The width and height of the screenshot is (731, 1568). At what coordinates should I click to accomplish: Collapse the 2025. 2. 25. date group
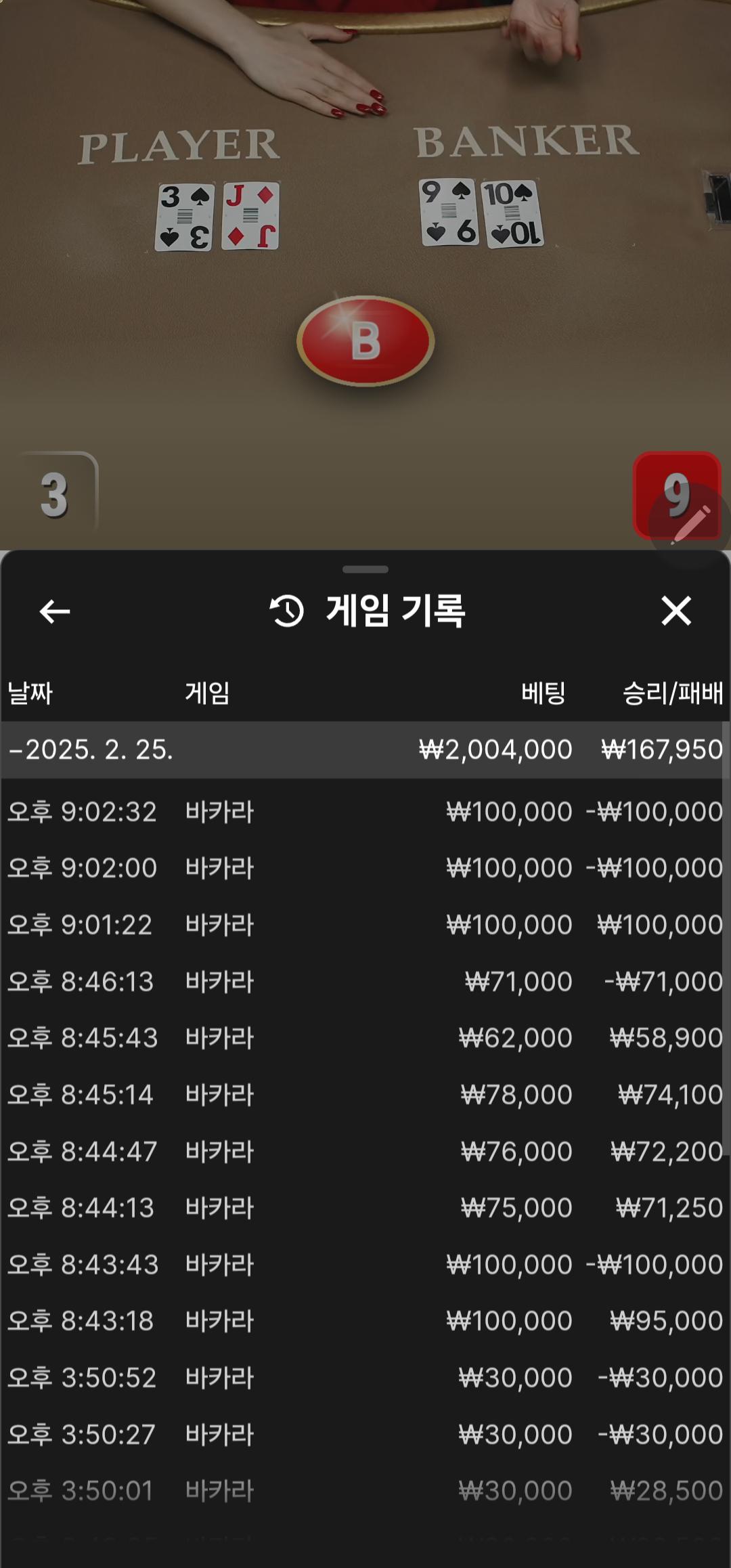coord(91,749)
